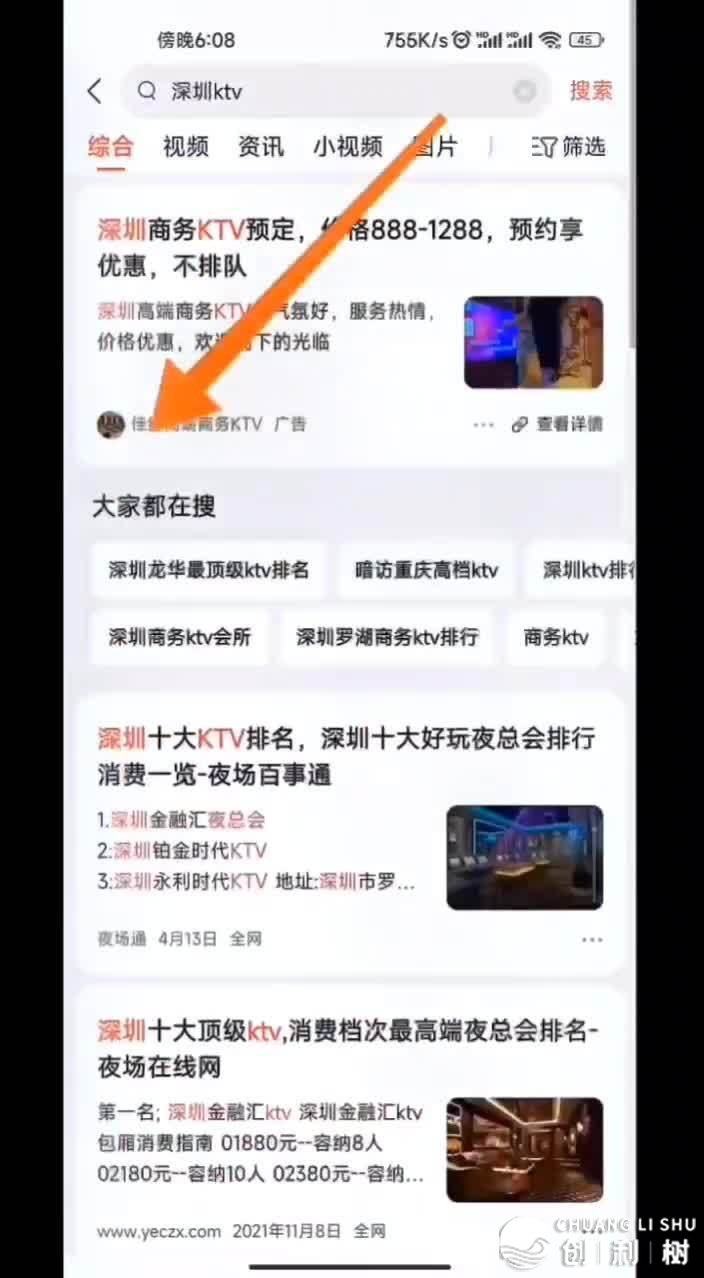
Task: Open the 深圳十大KTV排名 result from 夜场百事通
Action: coord(346,756)
